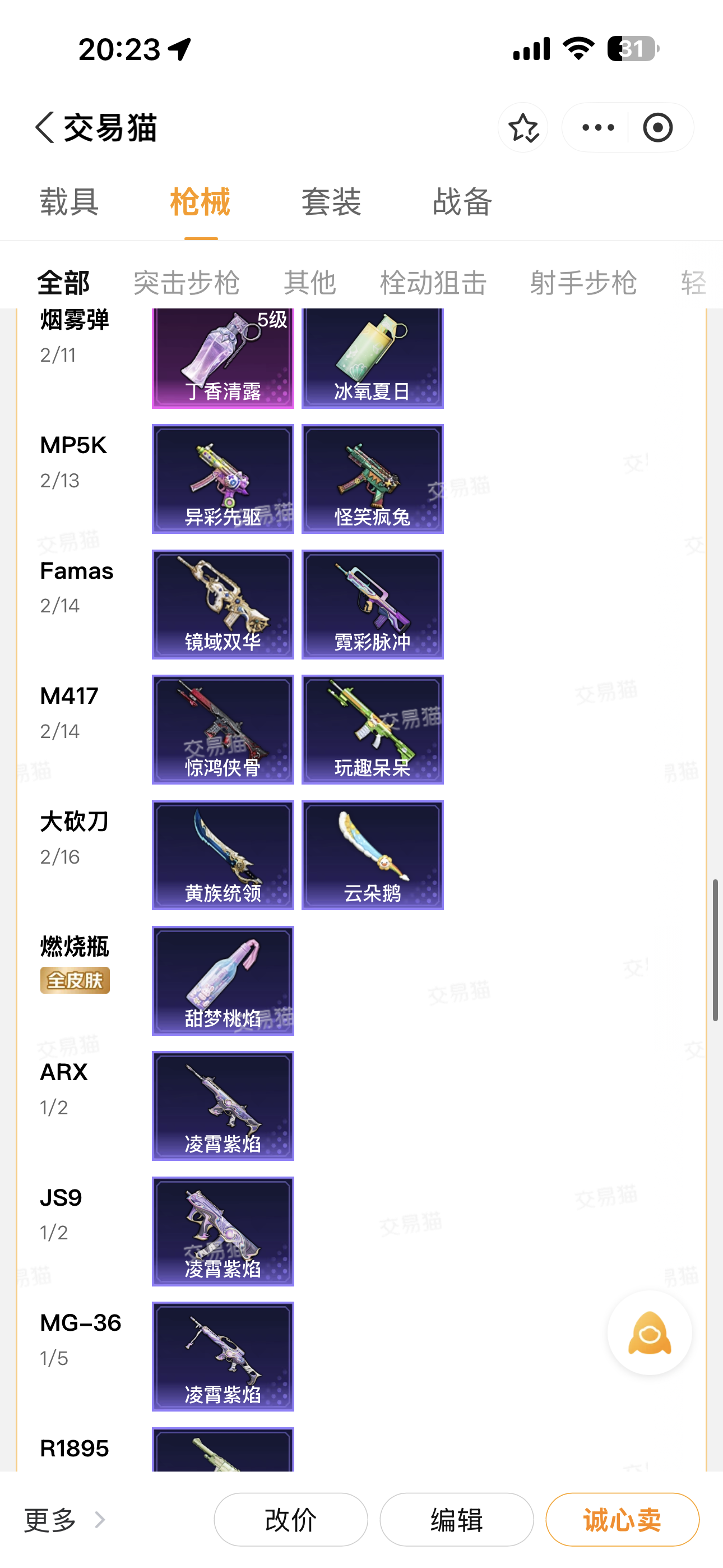Select the 其他 category filter
Image resolution: width=723 pixels, height=1568 pixels.
(309, 283)
